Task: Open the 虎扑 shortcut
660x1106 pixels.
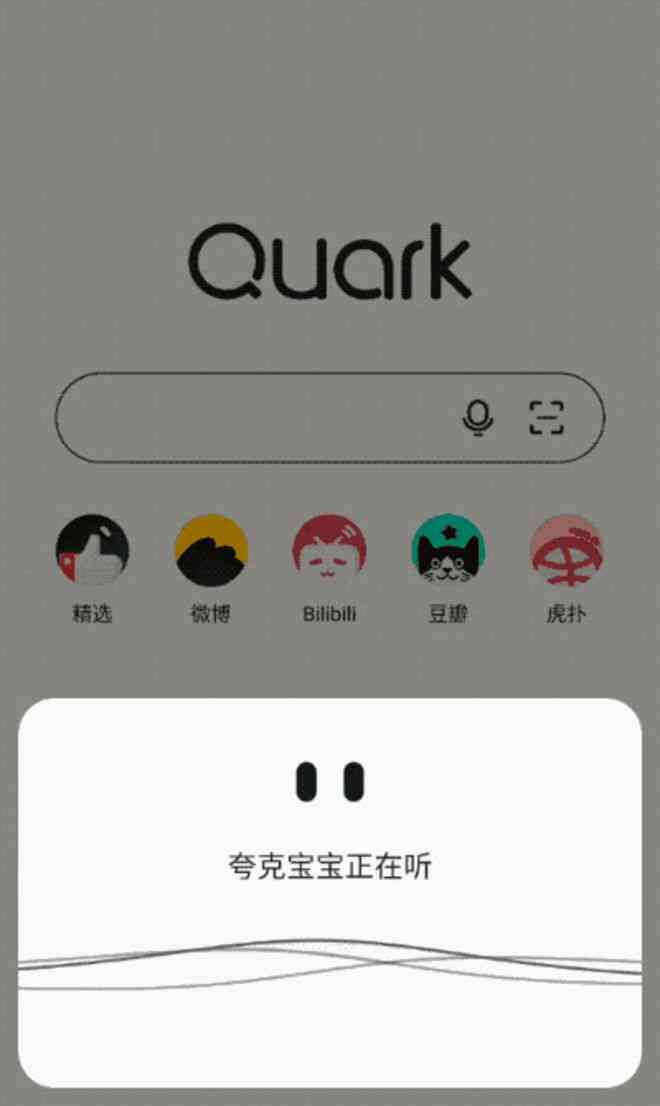Action: coord(566,551)
